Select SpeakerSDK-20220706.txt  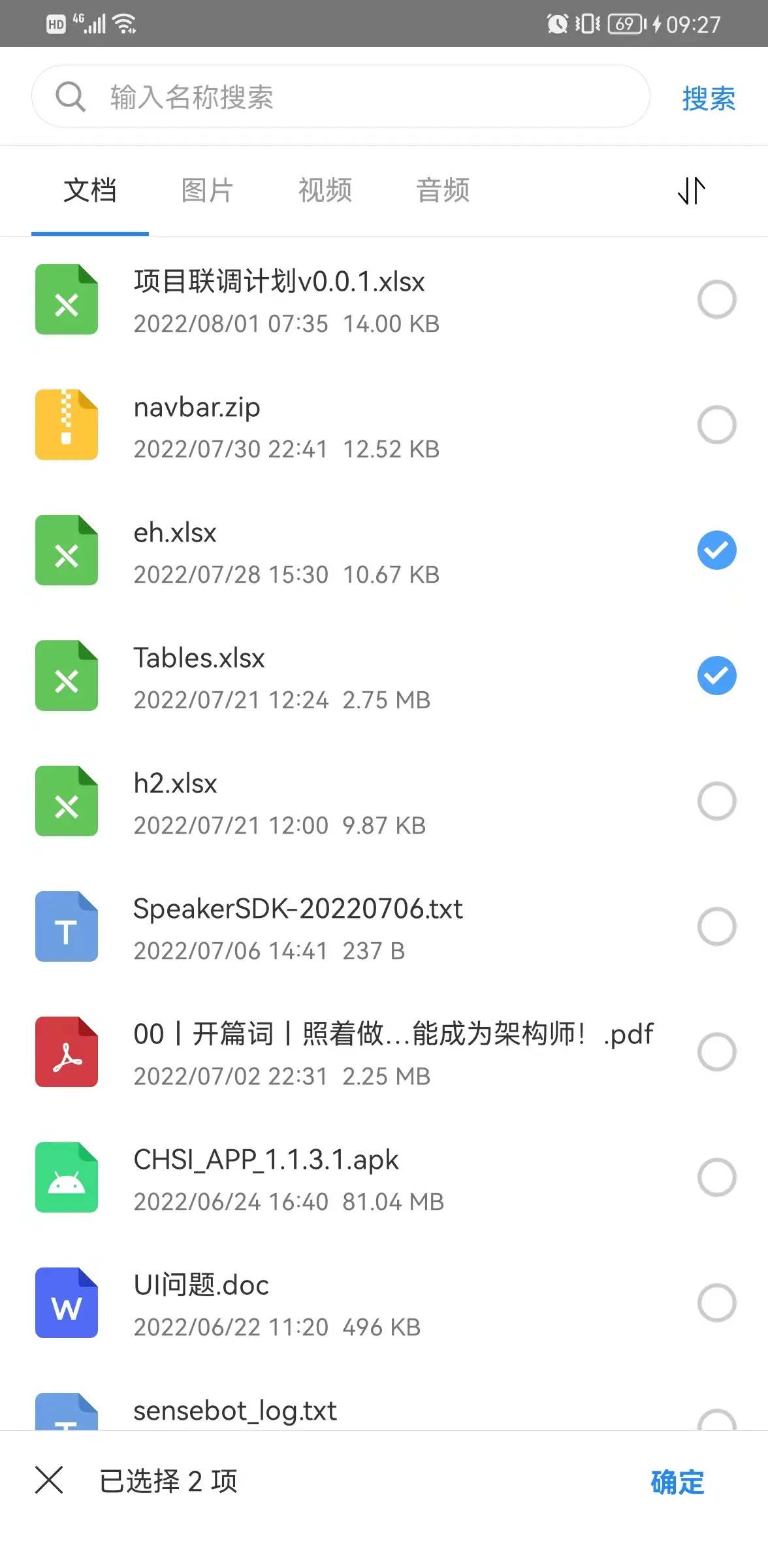click(x=716, y=926)
